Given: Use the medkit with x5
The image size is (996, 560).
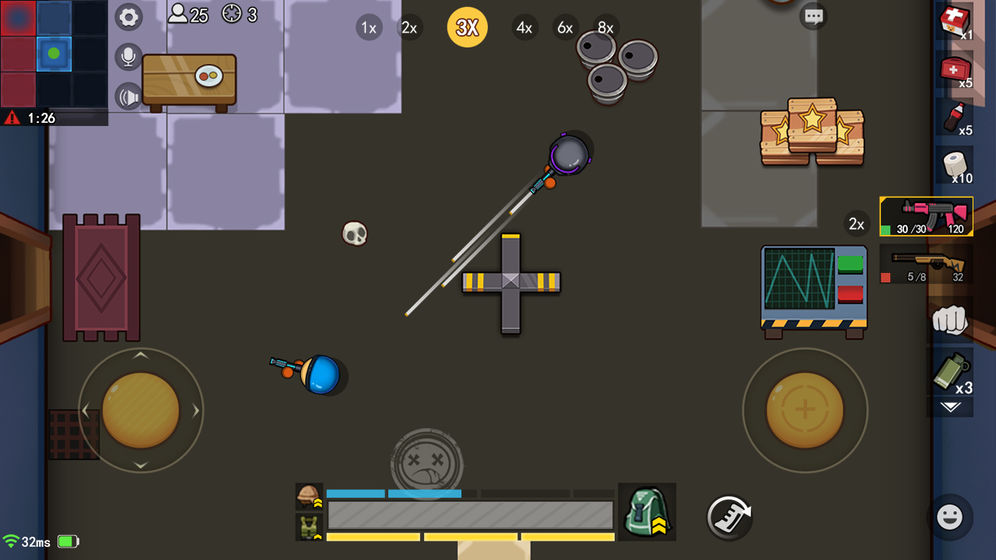Looking at the screenshot, I should [x=955, y=70].
